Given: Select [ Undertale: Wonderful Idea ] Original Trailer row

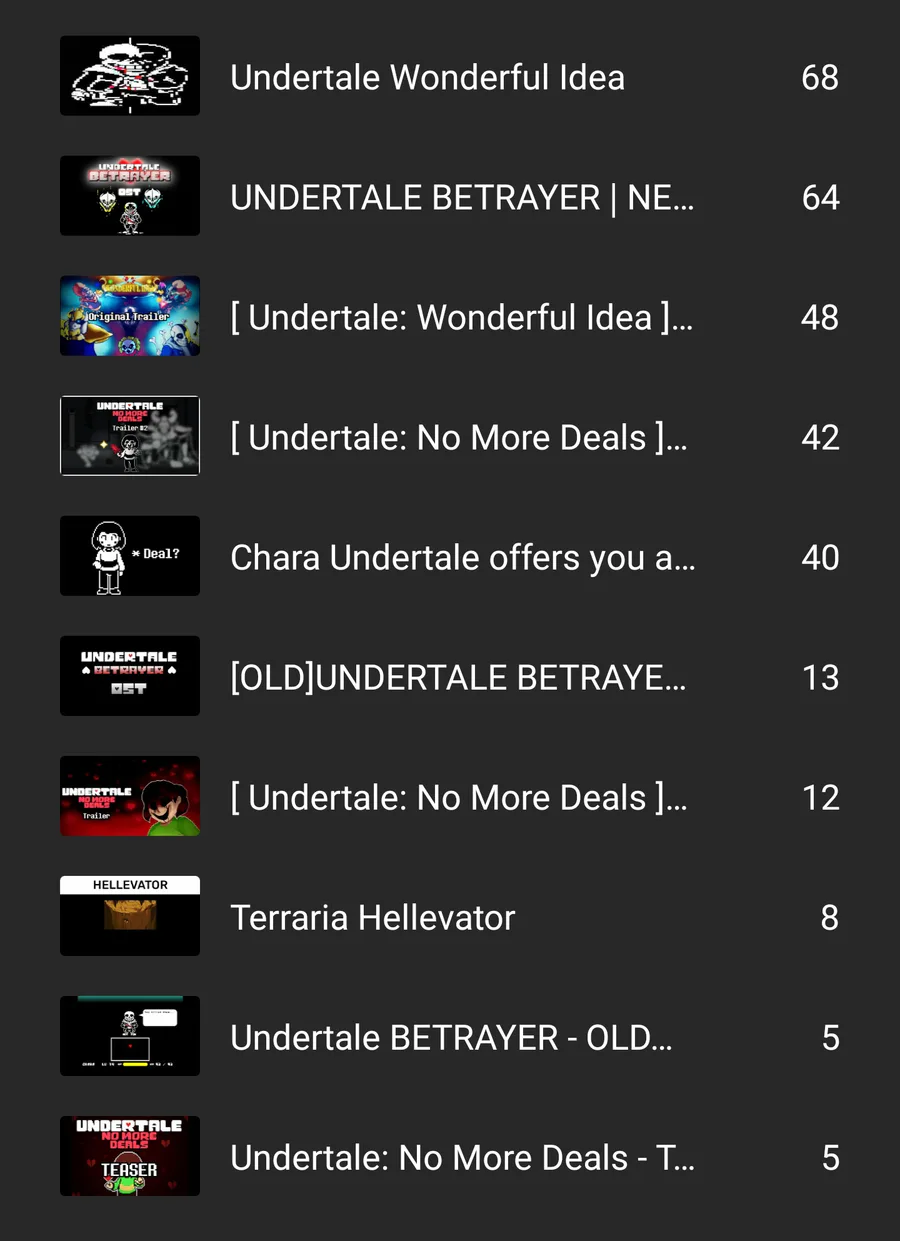Looking at the screenshot, I should click(x=450, y=316).
